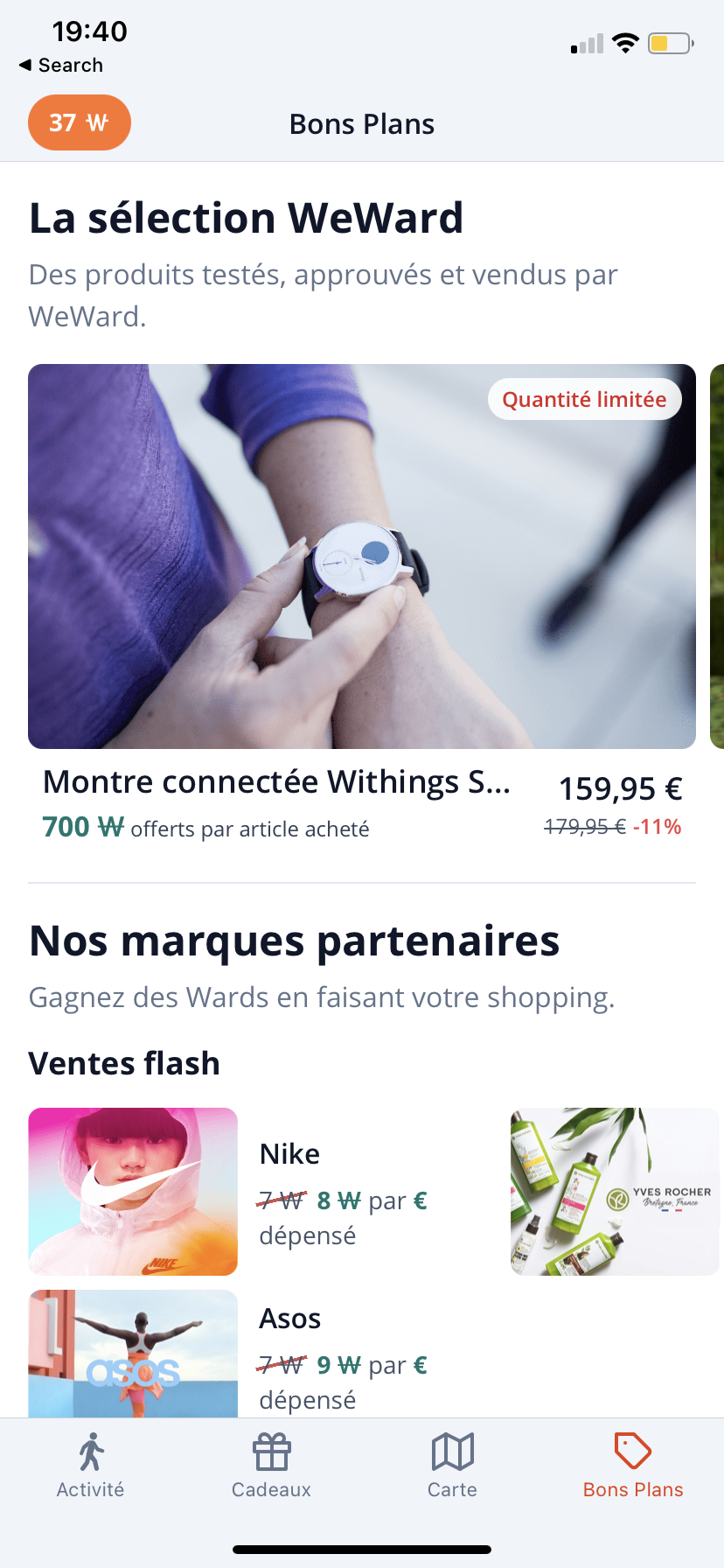Open the 37 Wards balance badge
This screenshot has width=724, height=1568.
(x=79, y=122)
